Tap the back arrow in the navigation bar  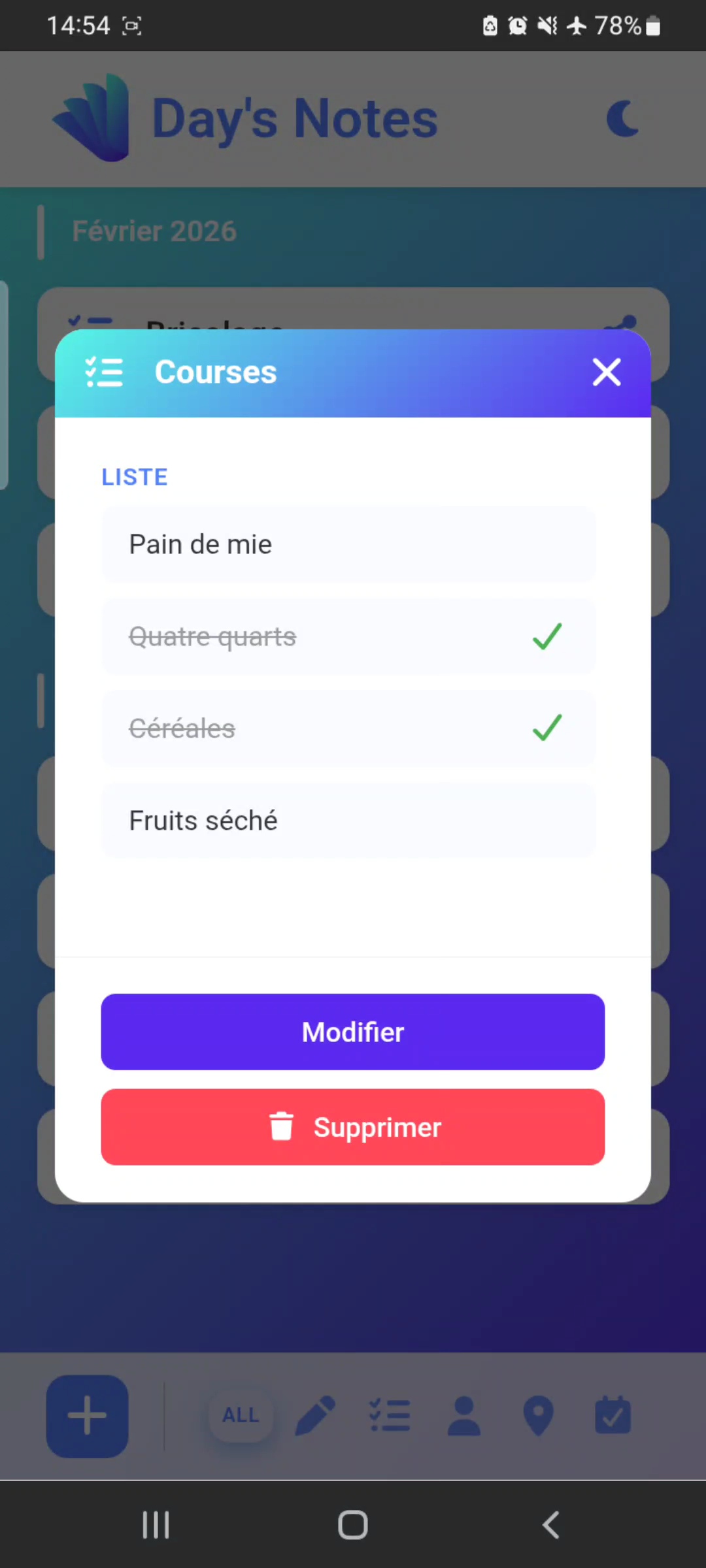[551, 1524]
